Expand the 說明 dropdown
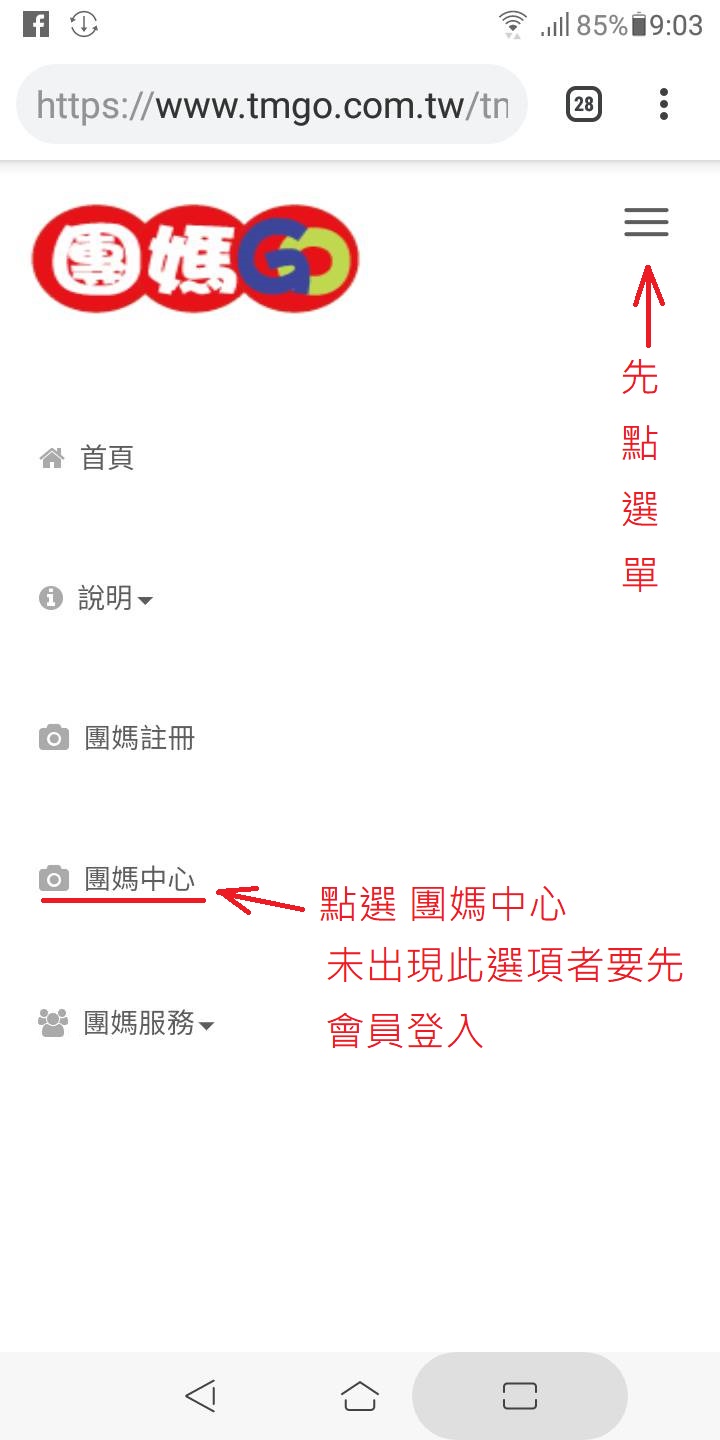Image resolution: width=720 pixels, height=1440 pixels. pyautogui.click(x=113, y=599)
